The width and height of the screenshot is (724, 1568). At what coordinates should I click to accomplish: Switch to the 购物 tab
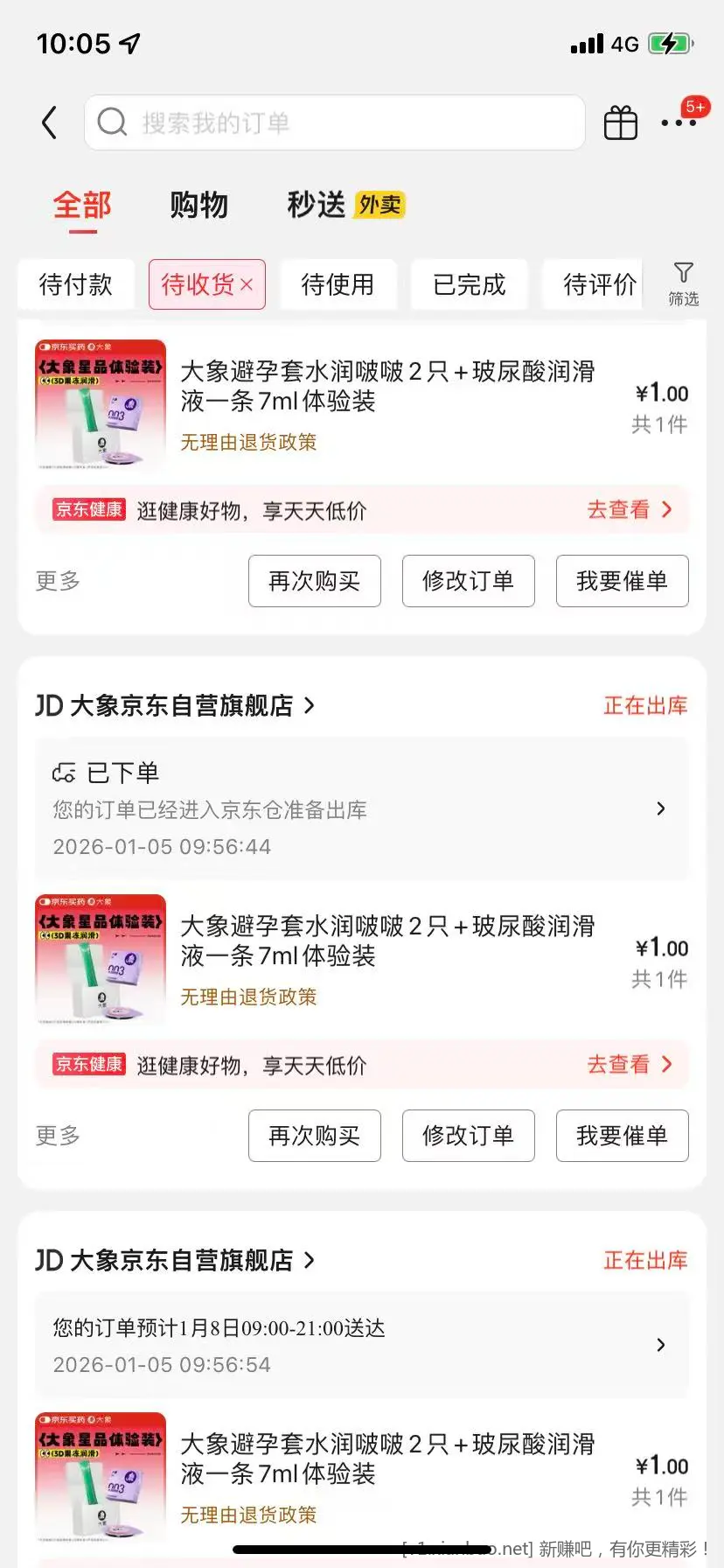click(x=198, y=204)
